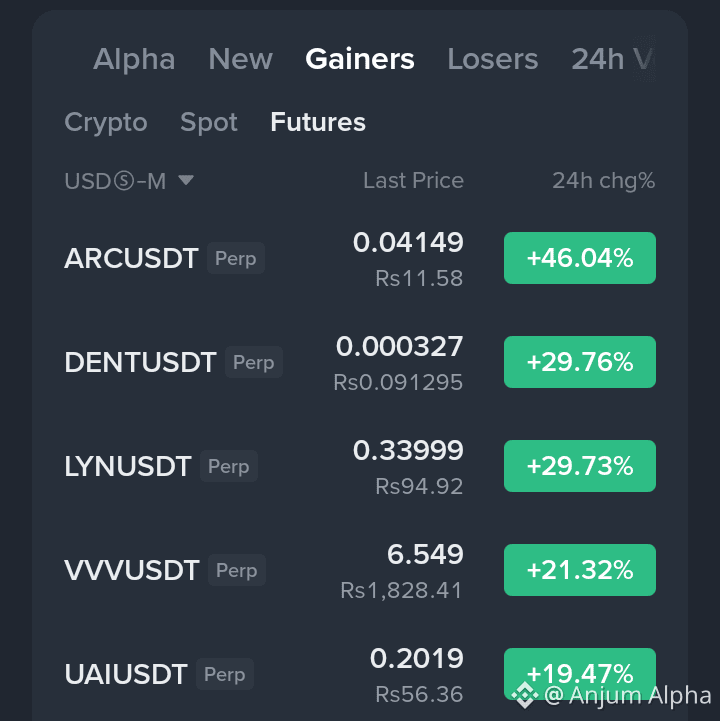Switch to the Spot category
The width and height of the screenshot is (720, 721).
(208, 123)
